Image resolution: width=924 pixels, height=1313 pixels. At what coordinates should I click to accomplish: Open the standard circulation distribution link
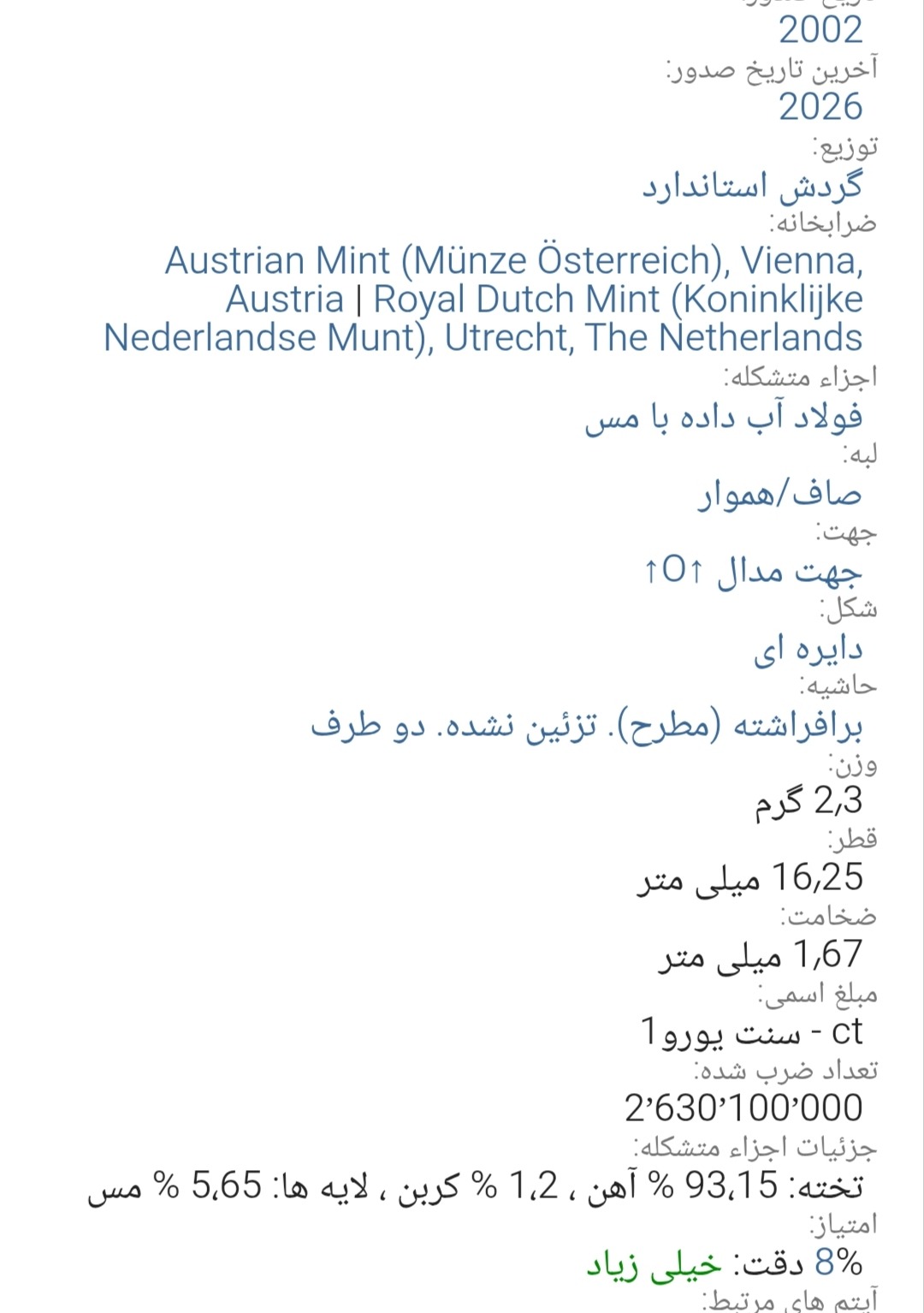(753, 184)
